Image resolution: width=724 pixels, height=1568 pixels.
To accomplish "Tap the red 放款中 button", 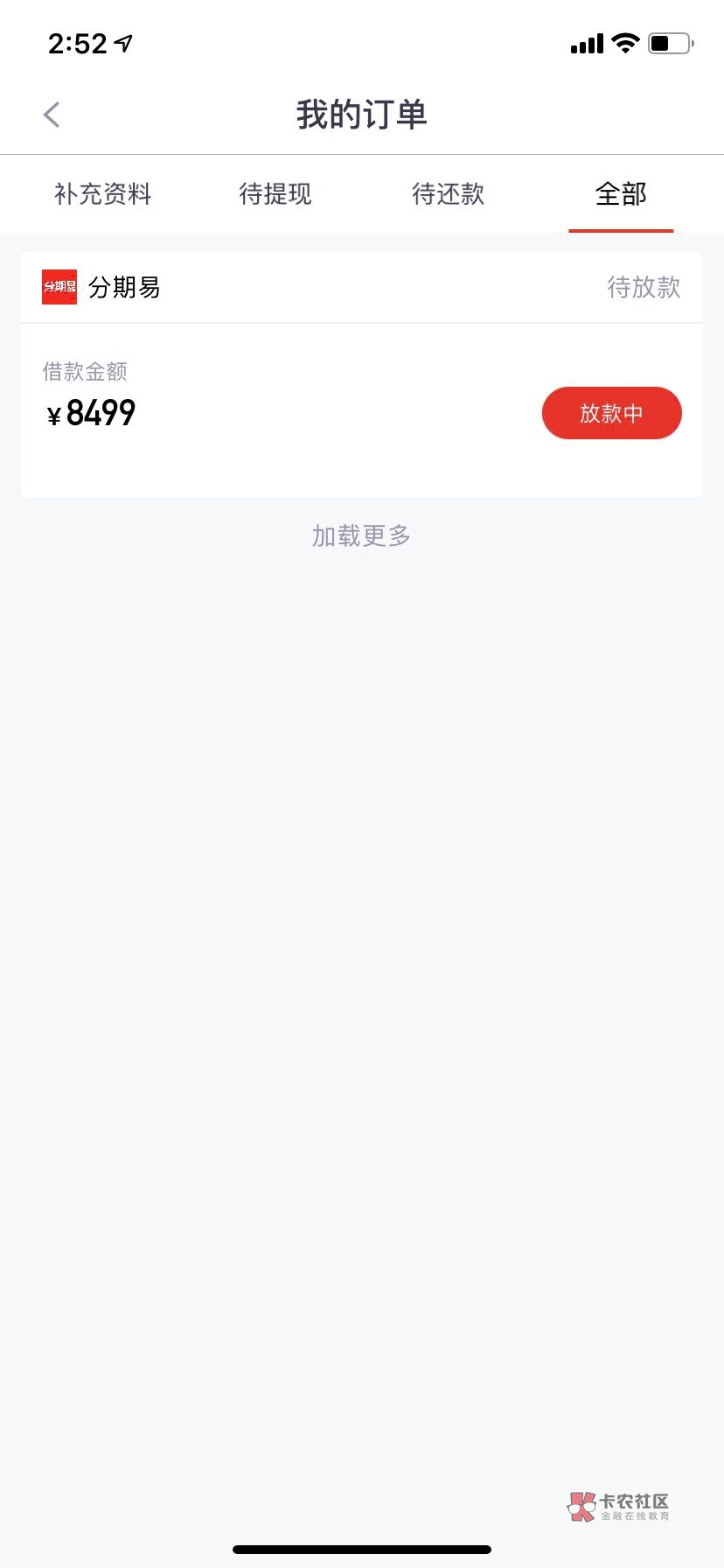I will coord(611,413).
